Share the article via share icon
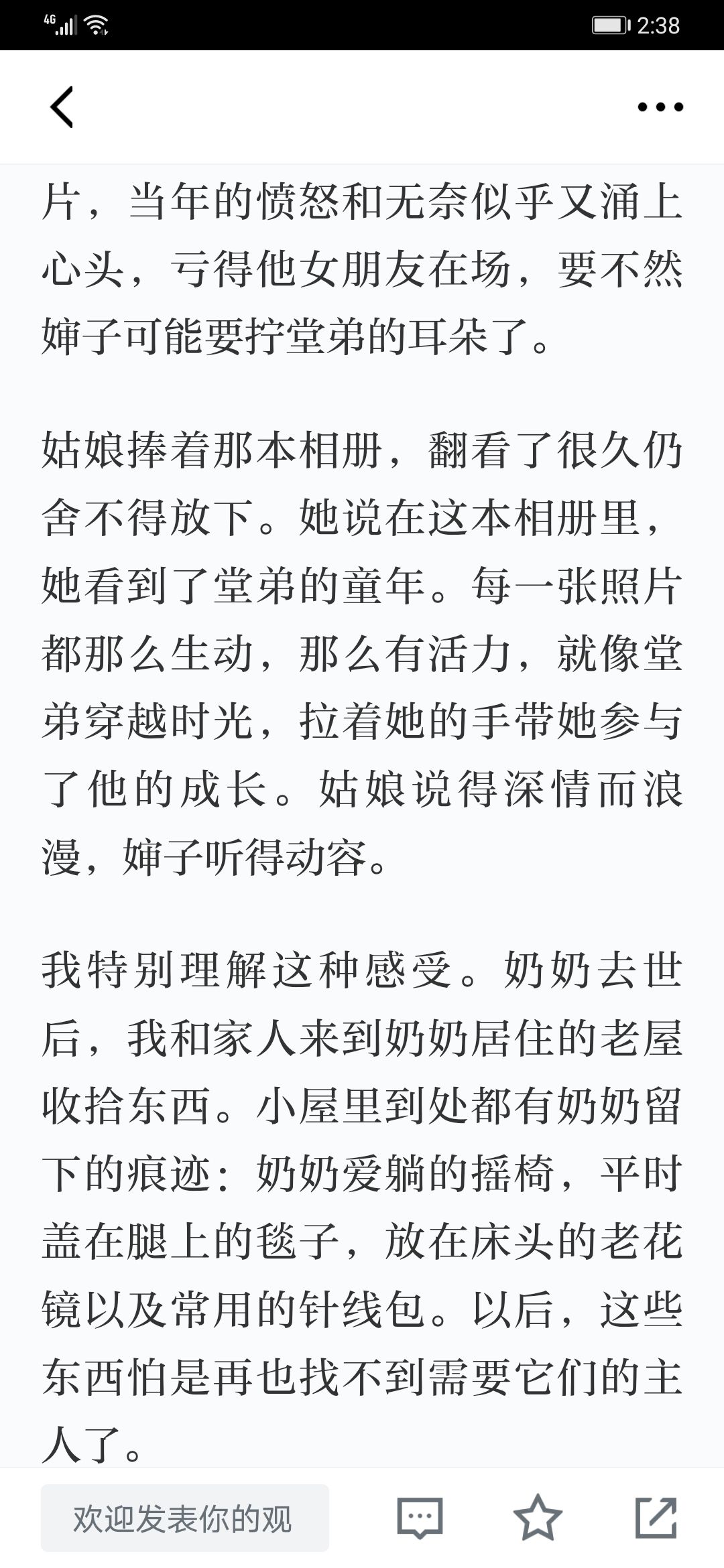The height and width of the screenshot is (1568, 724). point(656,1518)
